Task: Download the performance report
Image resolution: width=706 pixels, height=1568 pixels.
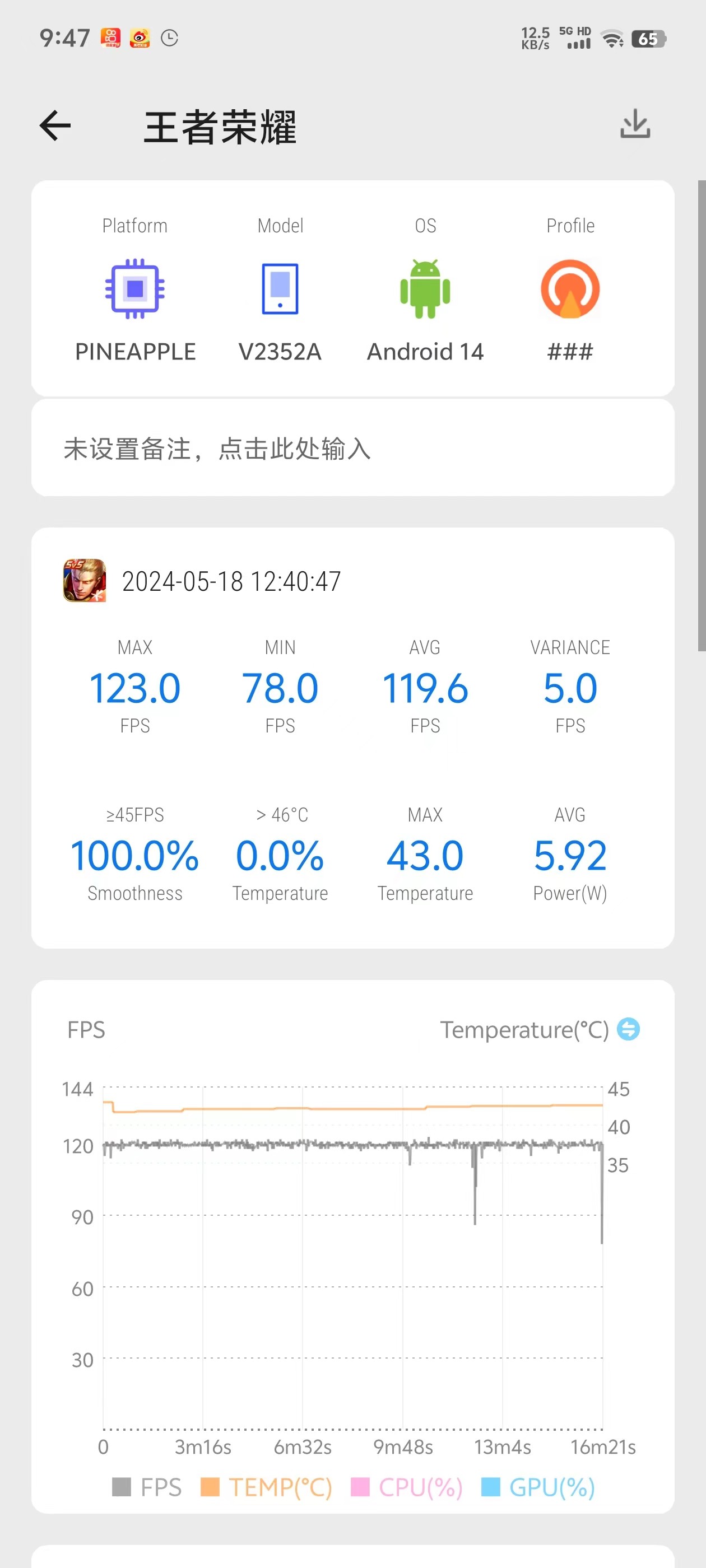Action: 635,124
